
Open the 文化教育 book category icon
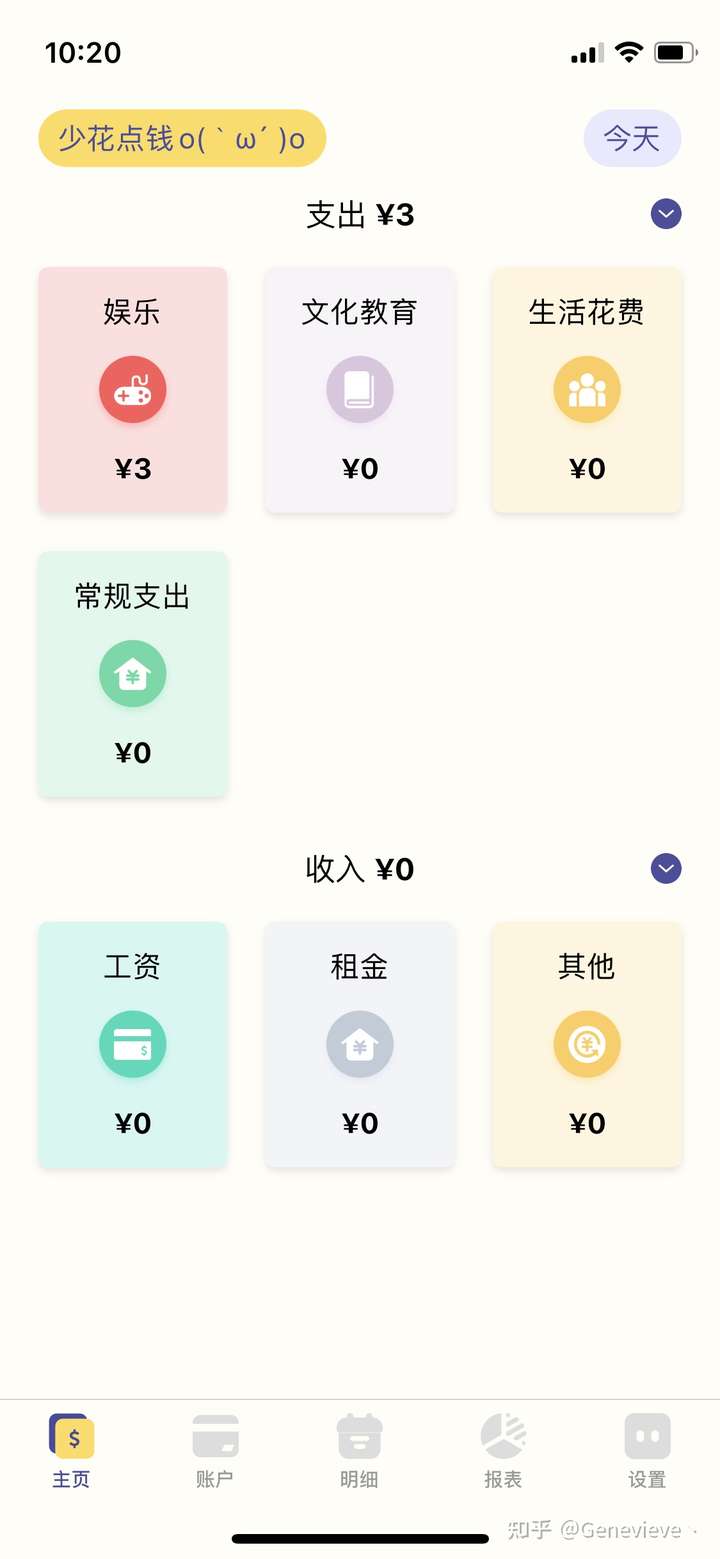pos(360,389)
